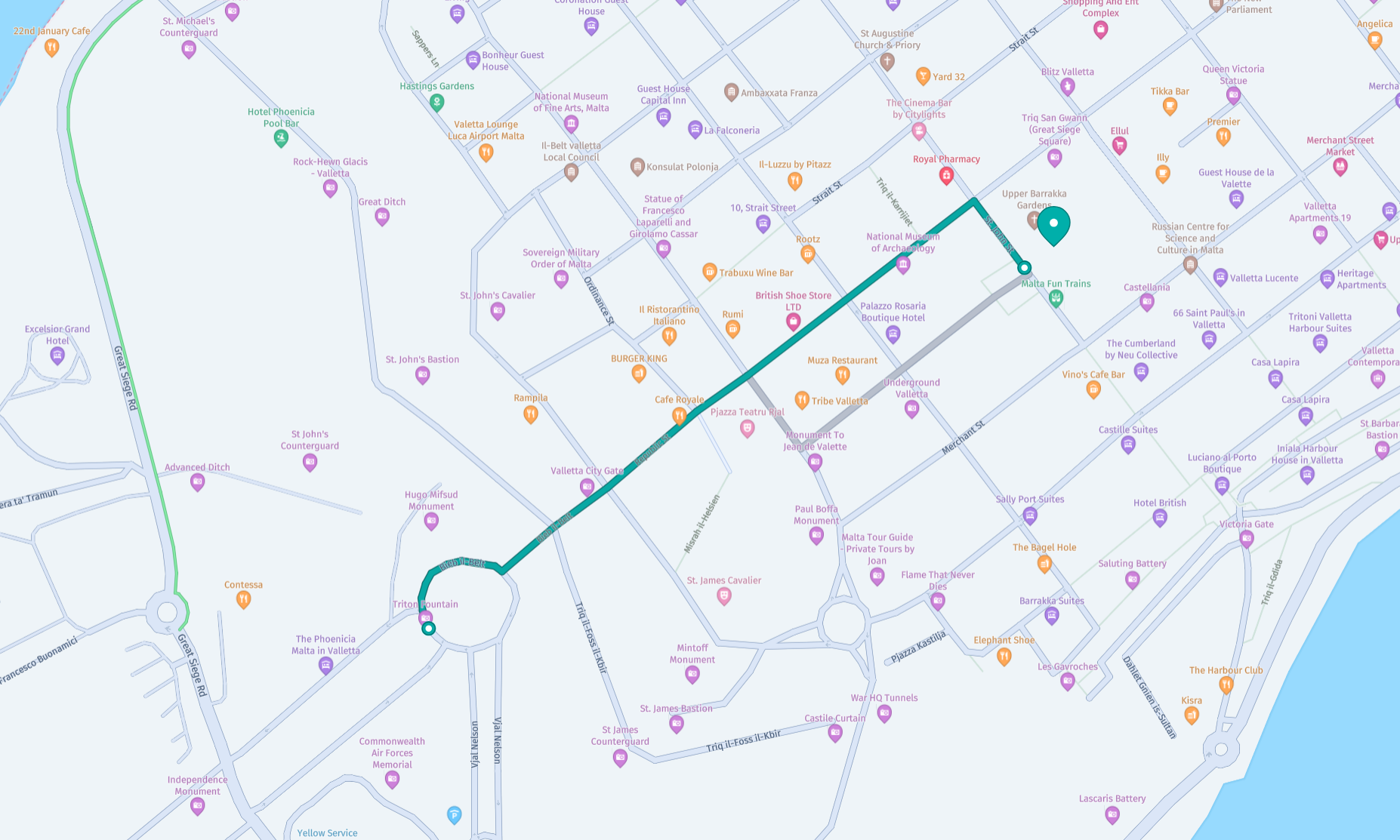Open the Victoria Gate pin
This screenshot has width=1400, height=840.
pos(1247,538)
